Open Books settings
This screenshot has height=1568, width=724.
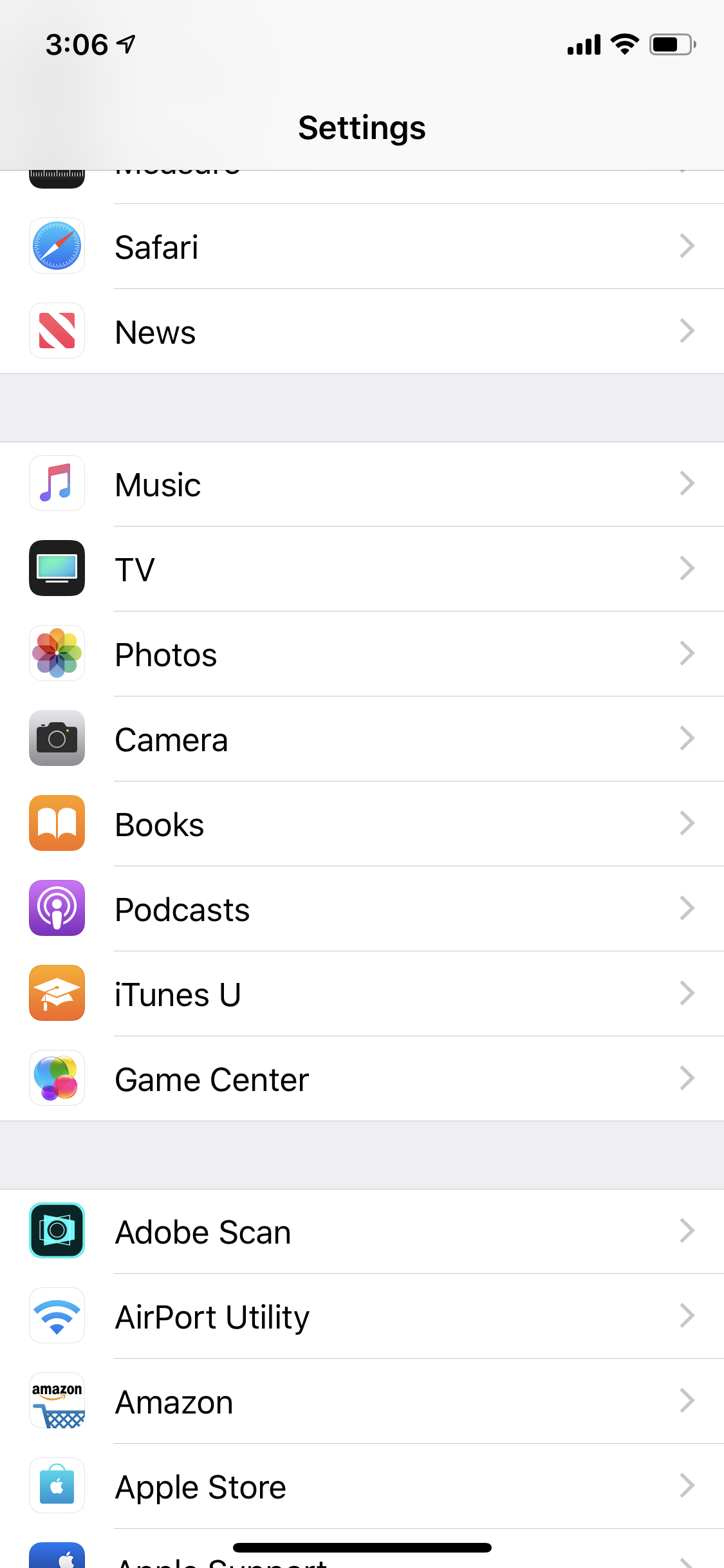pos(362,824)
